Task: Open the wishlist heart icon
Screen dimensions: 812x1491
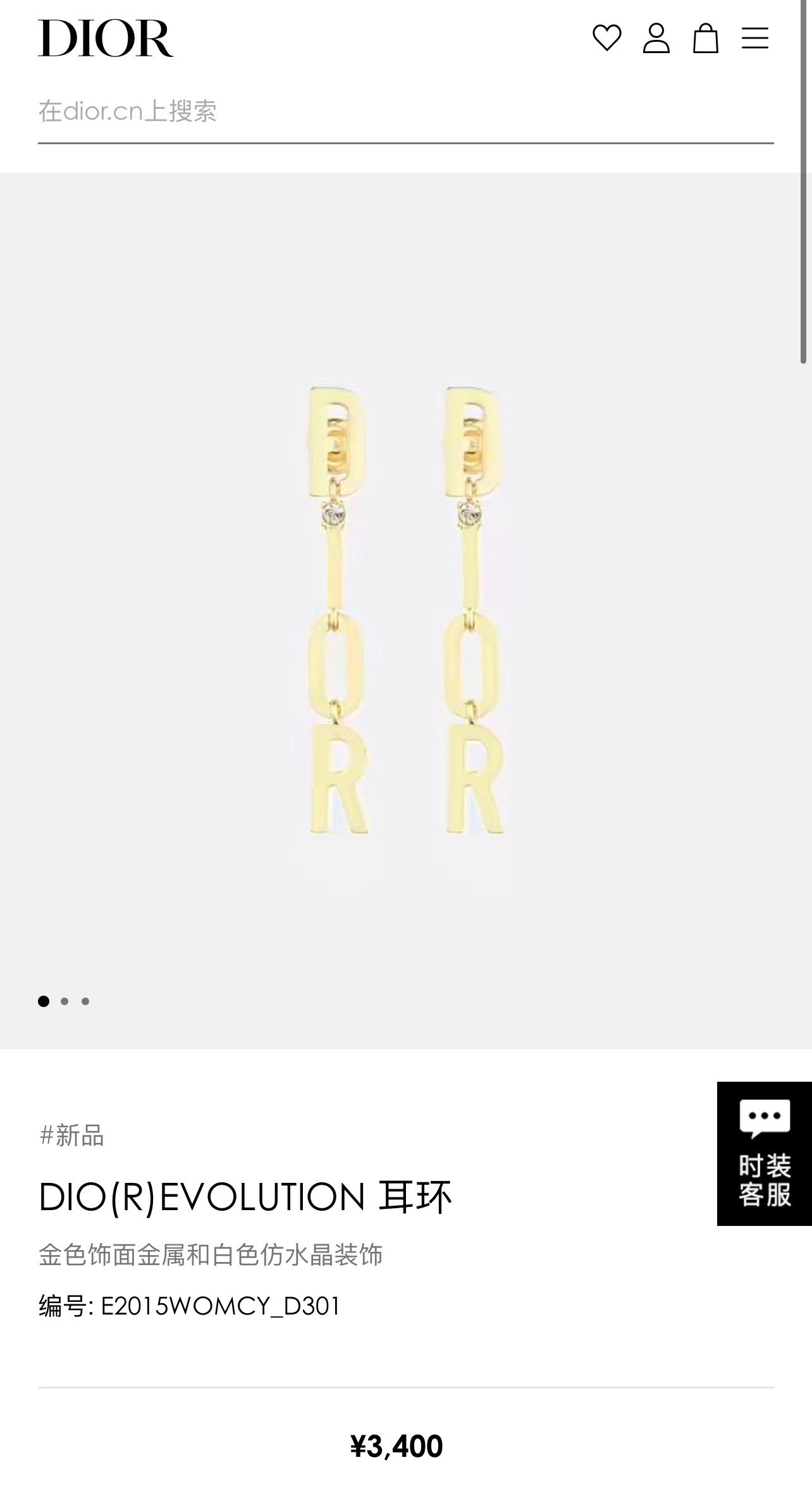Action: tap(606, 39)
